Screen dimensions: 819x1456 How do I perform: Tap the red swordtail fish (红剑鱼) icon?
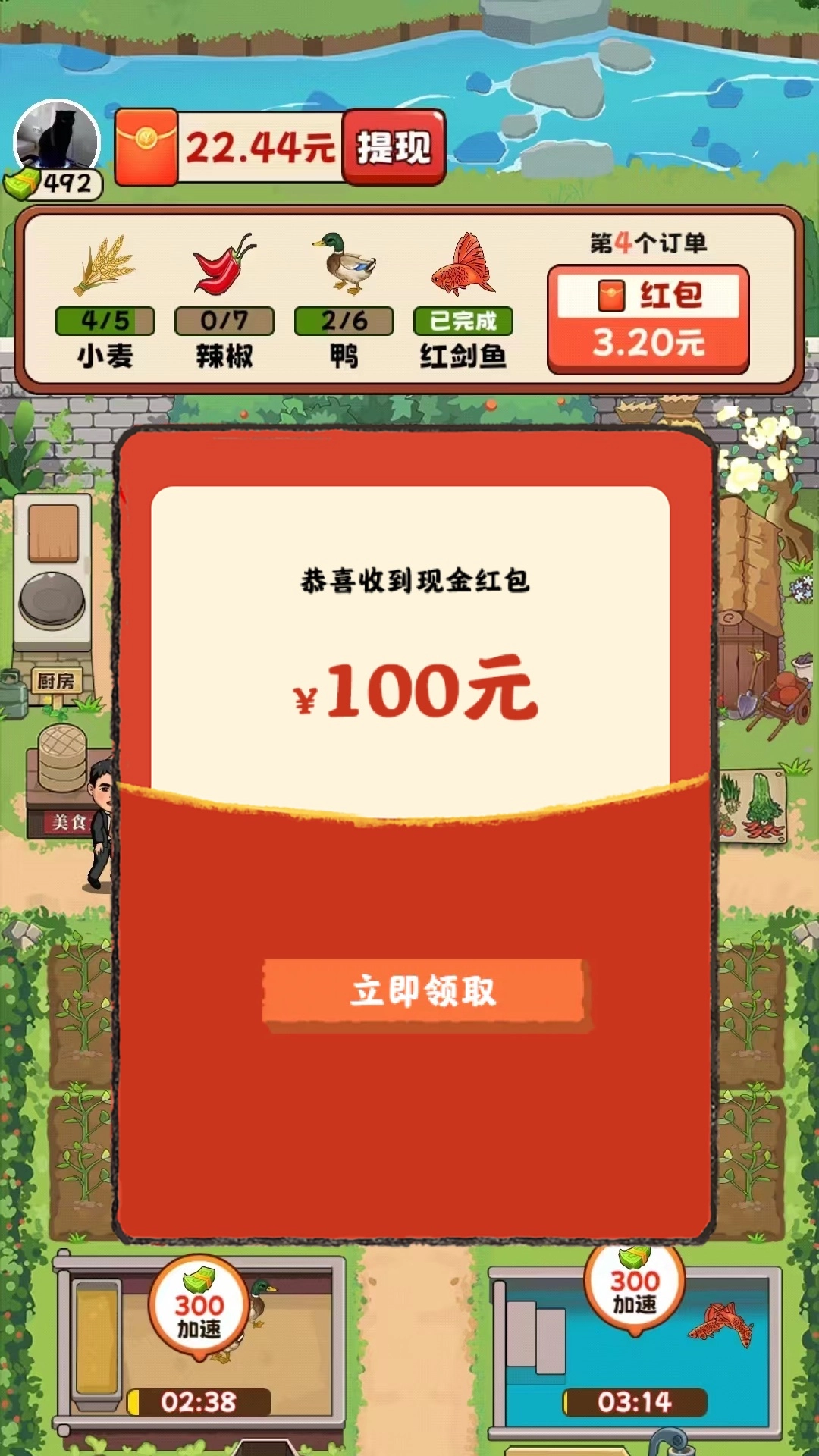pyautogui.click(x=463, y=273)
